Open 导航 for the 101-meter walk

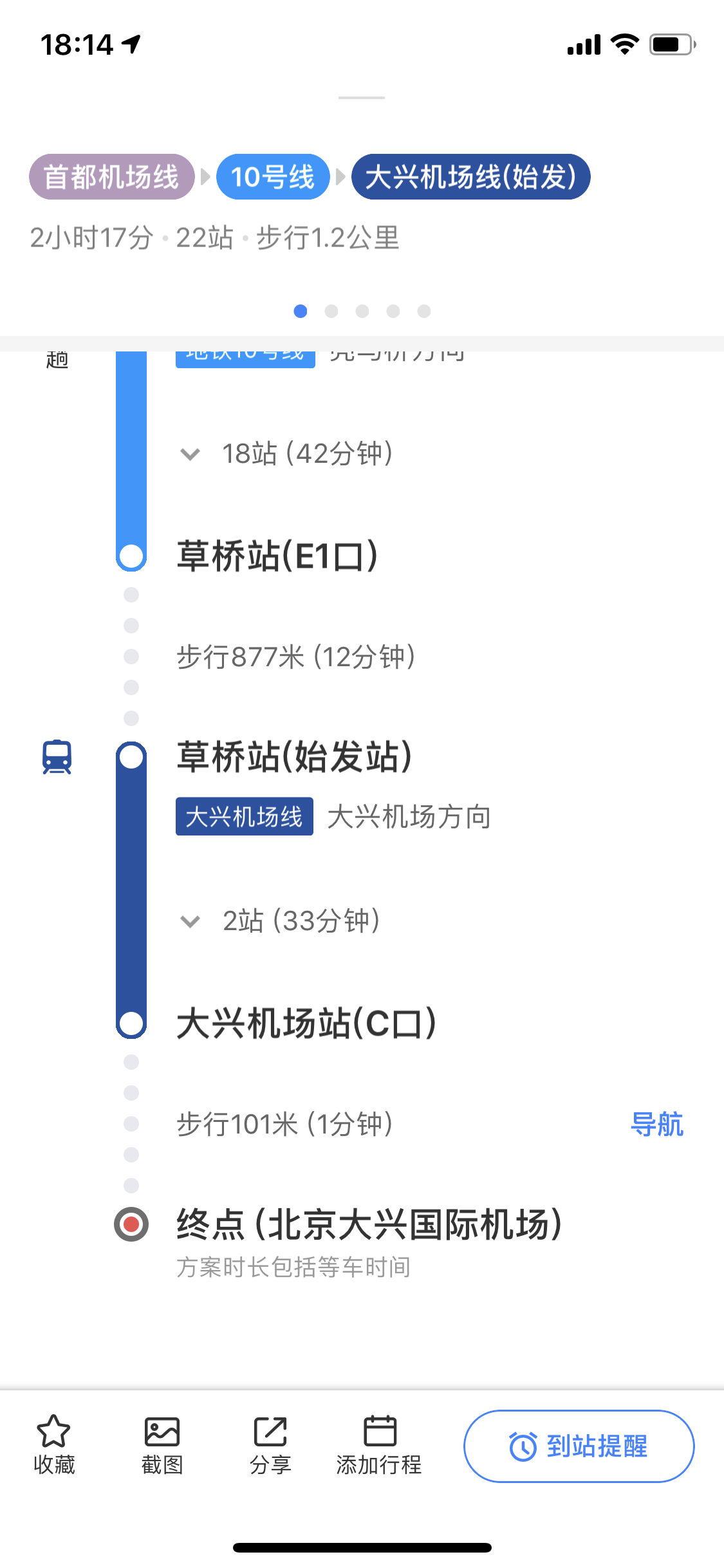[x=657, y=1125]
